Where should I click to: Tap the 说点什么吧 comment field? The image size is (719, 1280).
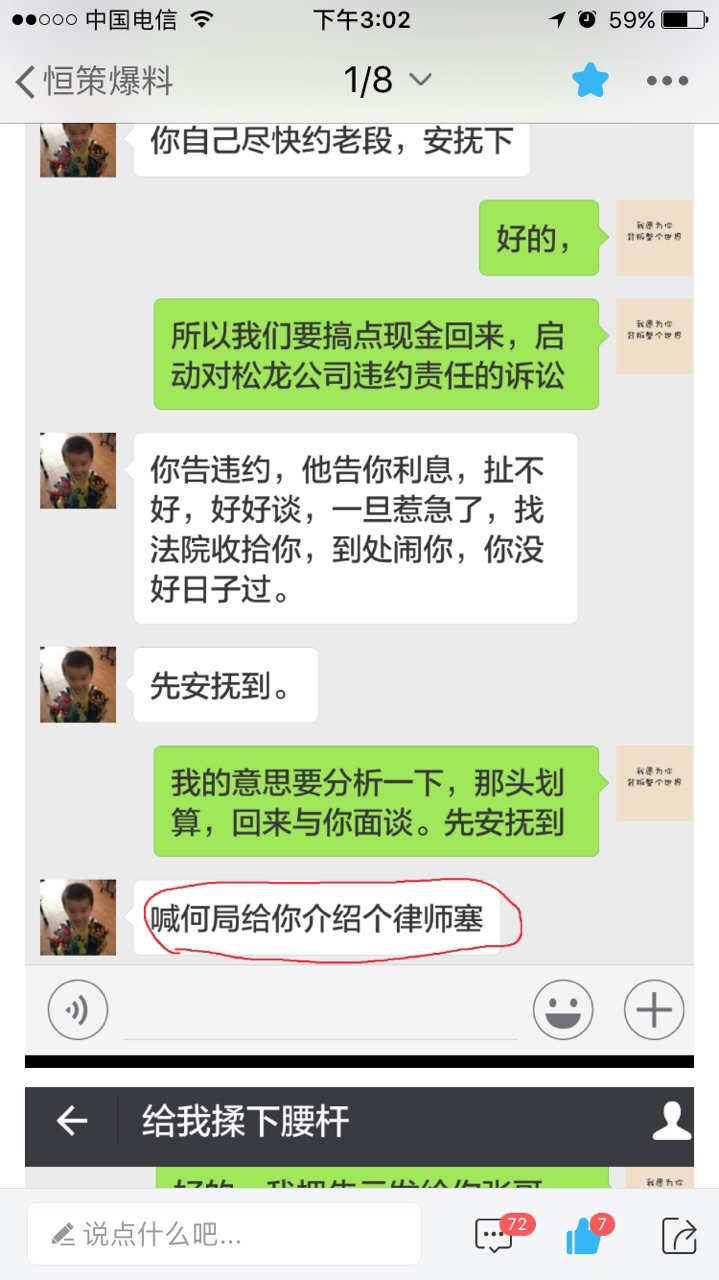point(224,1234)
